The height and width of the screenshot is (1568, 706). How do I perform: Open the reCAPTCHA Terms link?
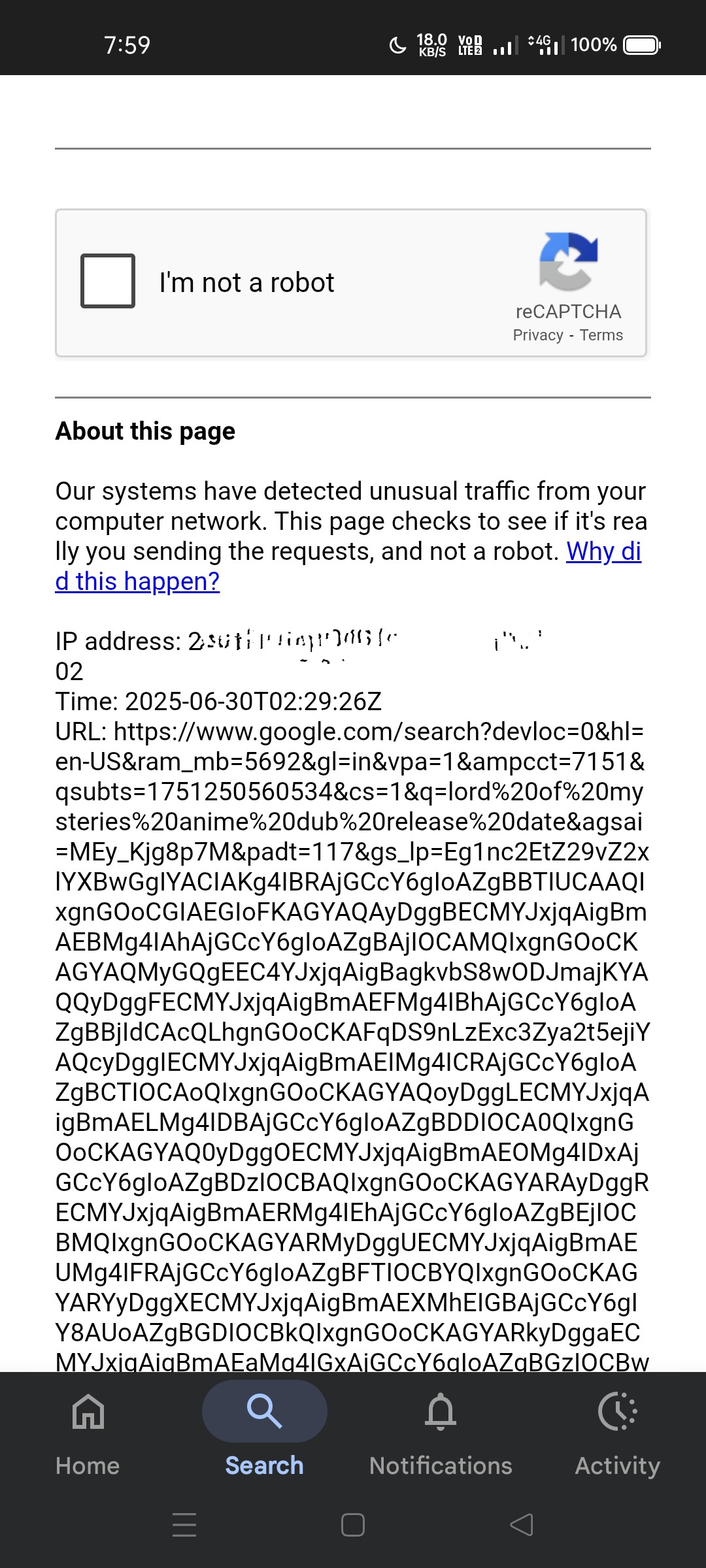(x=601, y=335)
